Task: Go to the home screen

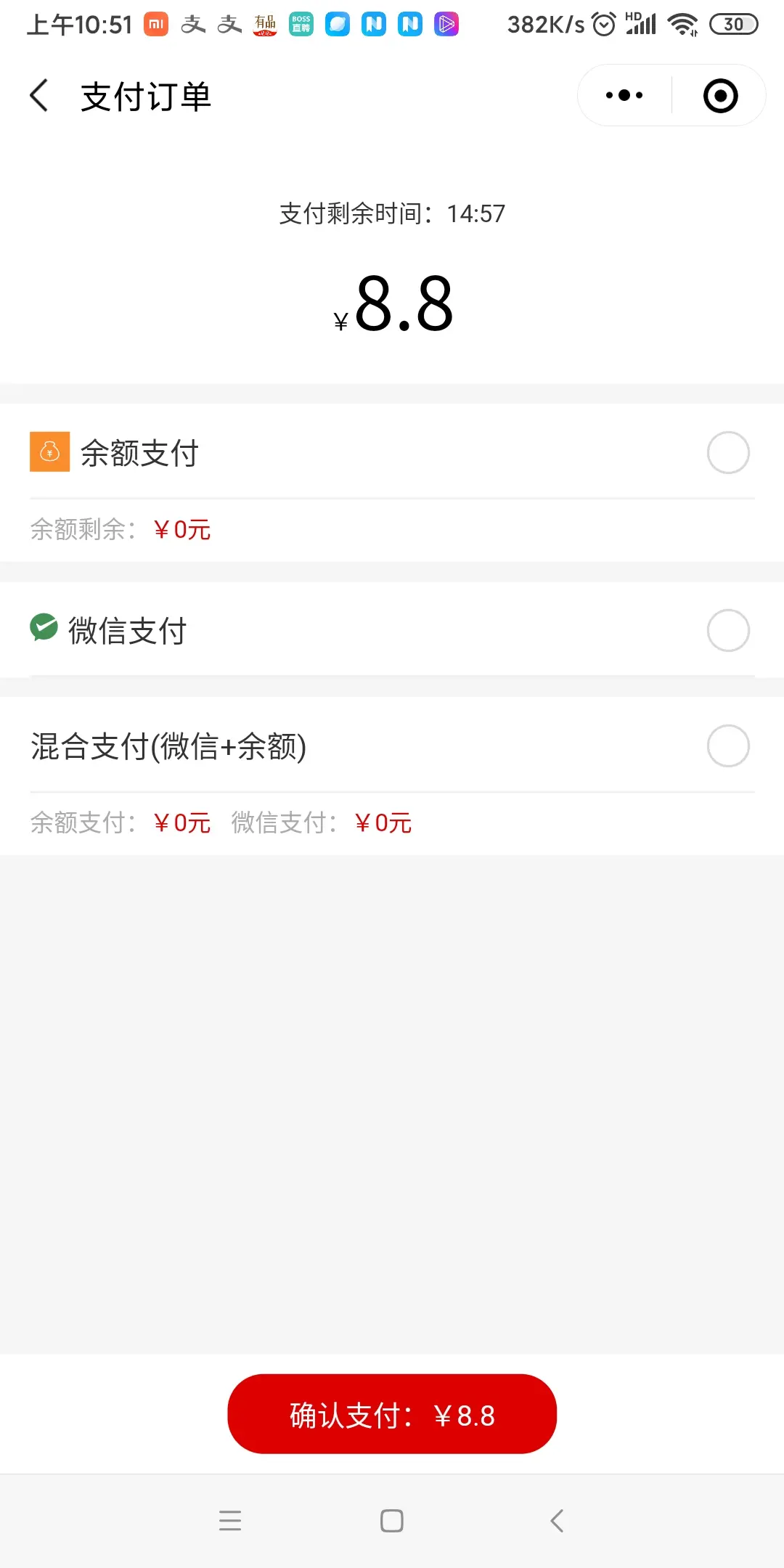Action: point(392,1520)
